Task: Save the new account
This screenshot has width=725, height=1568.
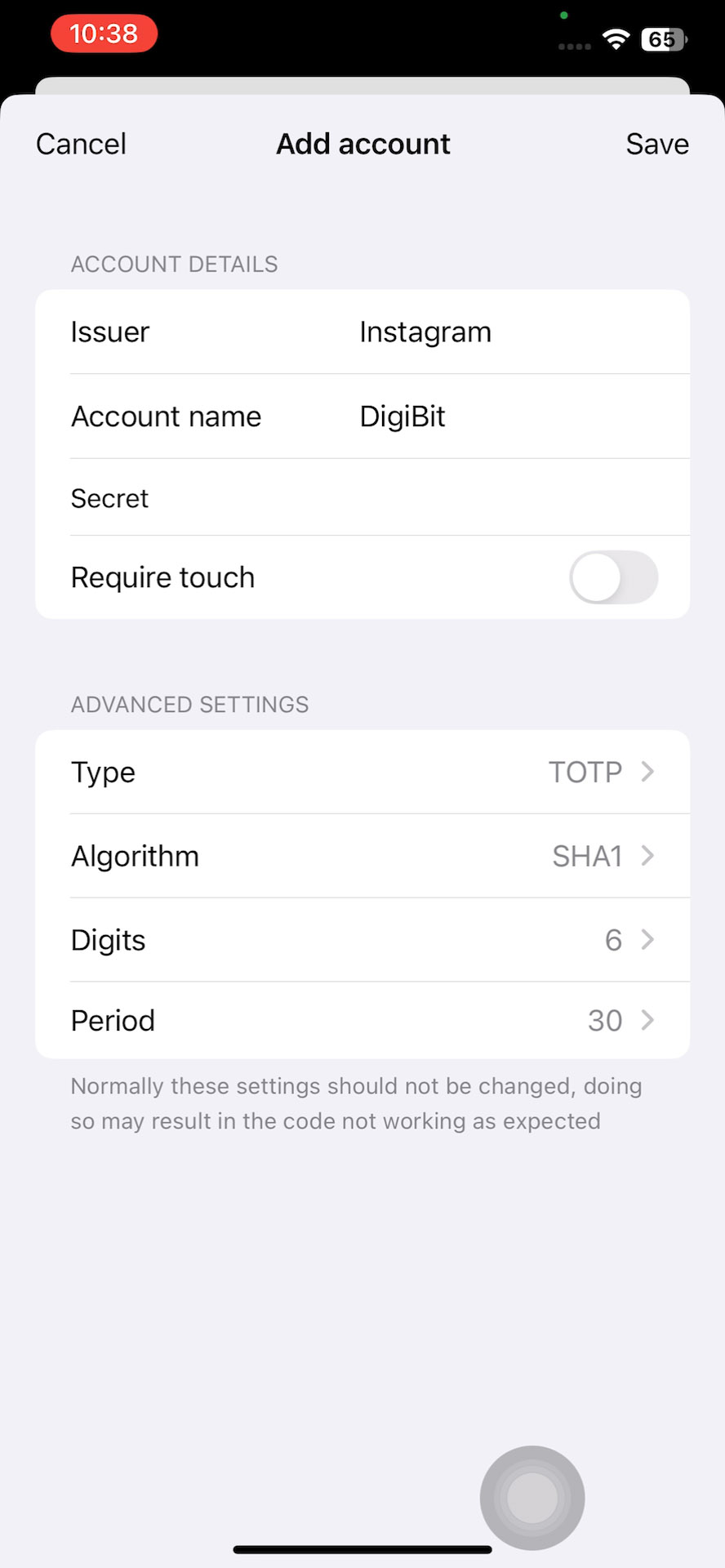Action: (x=657, y=144)
